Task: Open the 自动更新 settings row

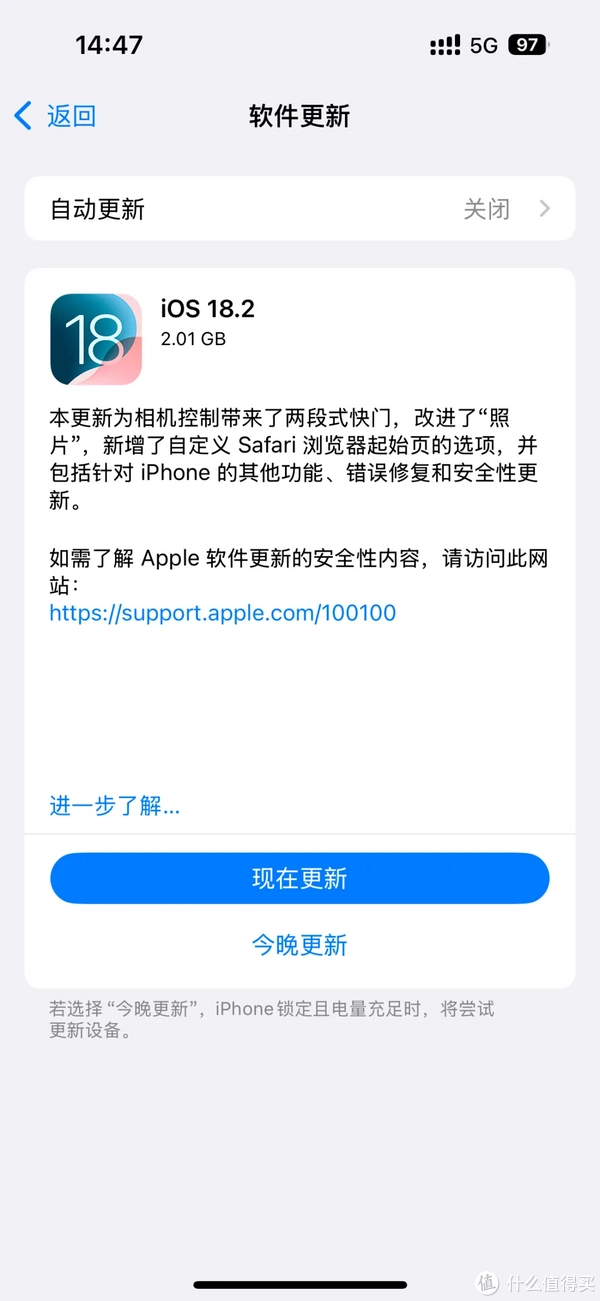Action: [x=299, y=209]
